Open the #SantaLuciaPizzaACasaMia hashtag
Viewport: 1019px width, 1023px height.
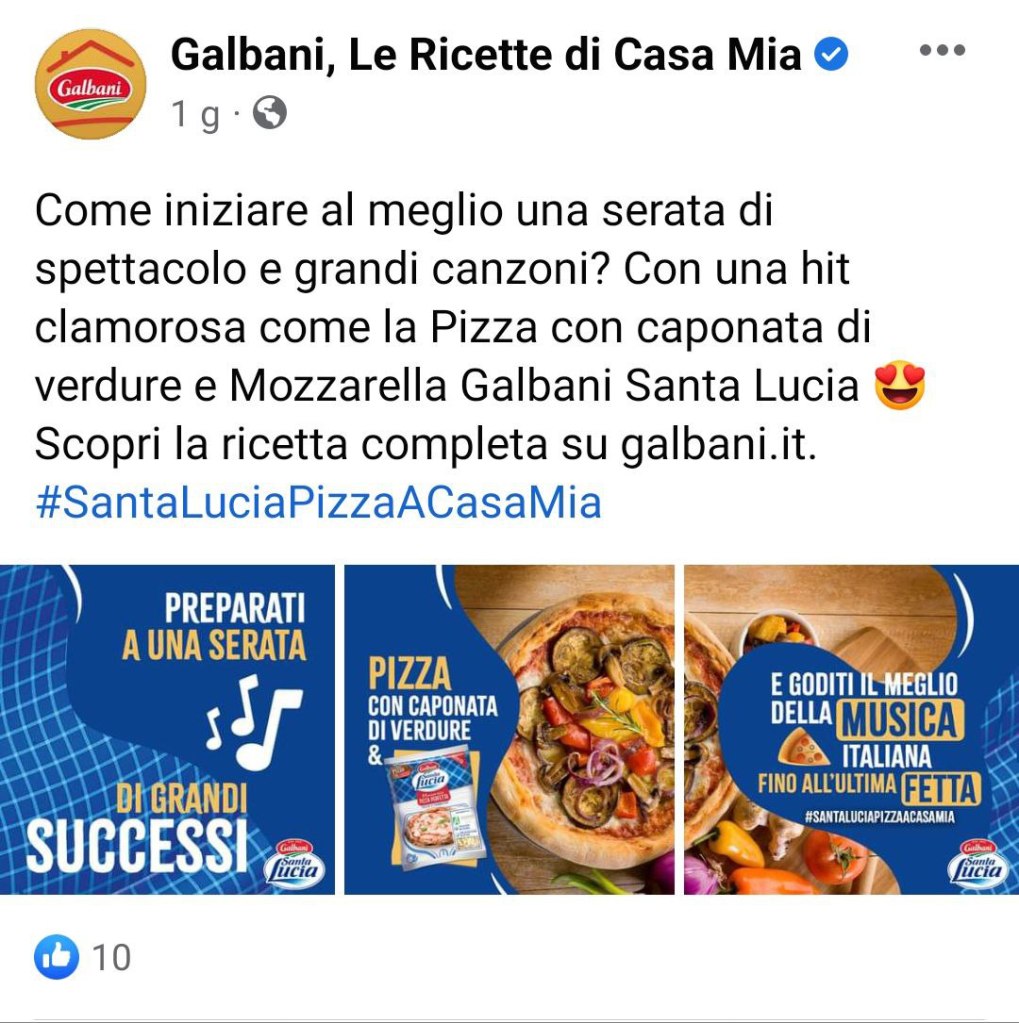(x=318, y=503)
